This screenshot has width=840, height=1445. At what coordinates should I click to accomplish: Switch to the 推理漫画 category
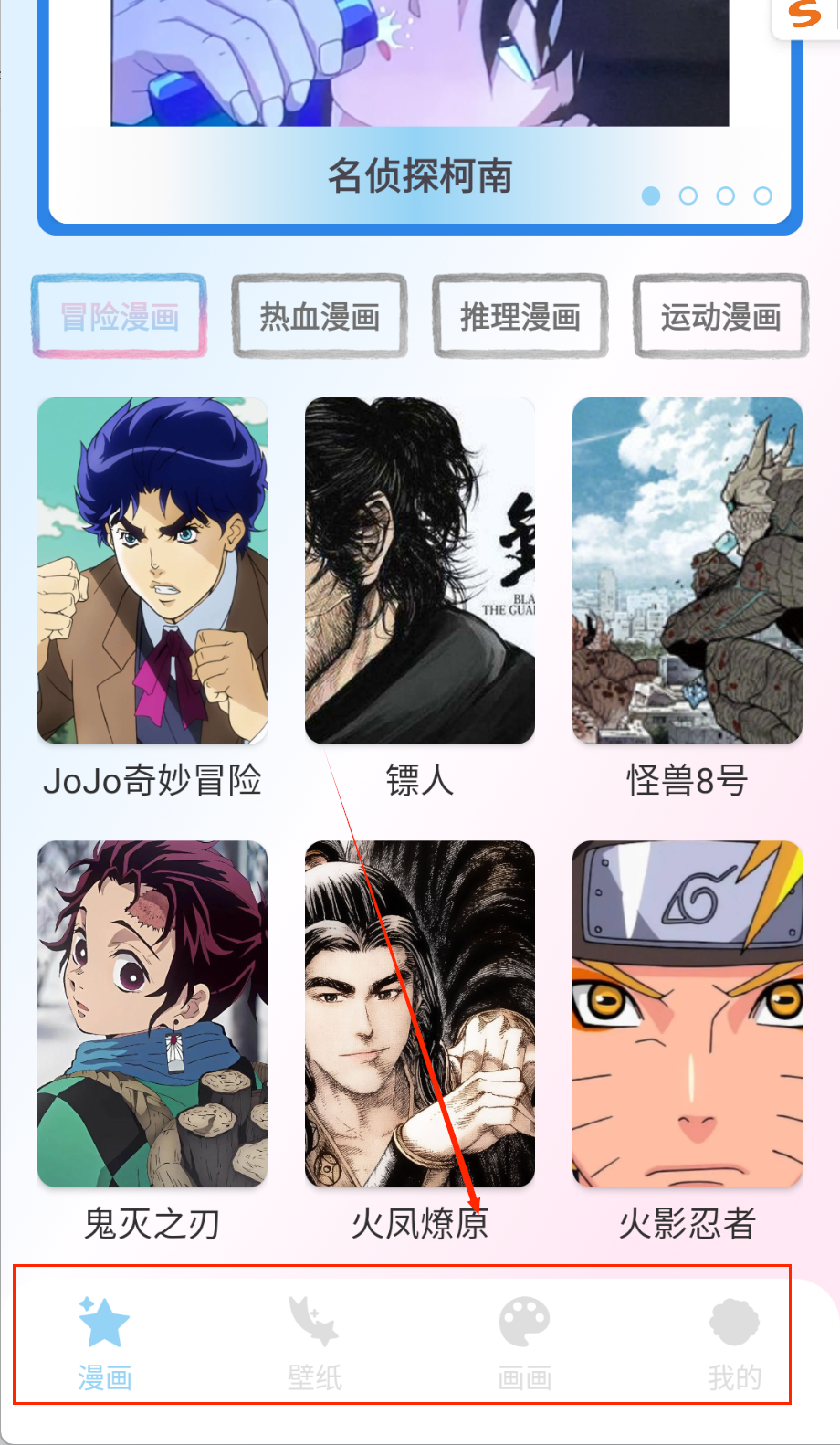(x=520, y=316)
